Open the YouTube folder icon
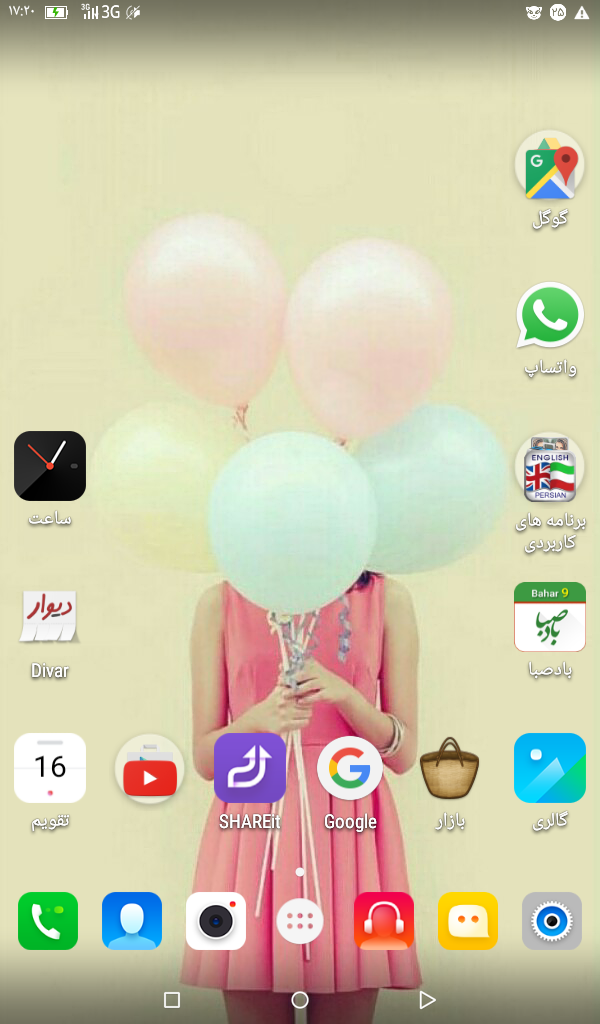 click(150, 768)
